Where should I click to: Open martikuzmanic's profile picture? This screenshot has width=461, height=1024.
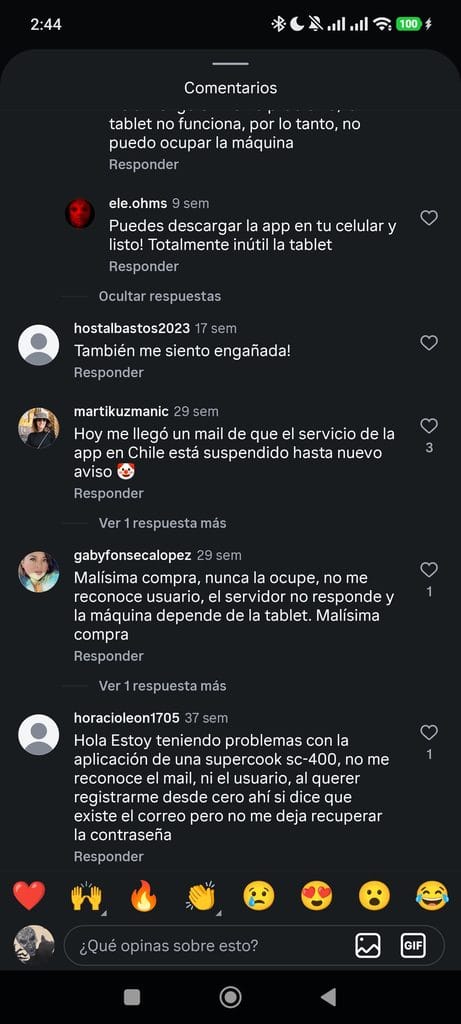pos(39,428)
